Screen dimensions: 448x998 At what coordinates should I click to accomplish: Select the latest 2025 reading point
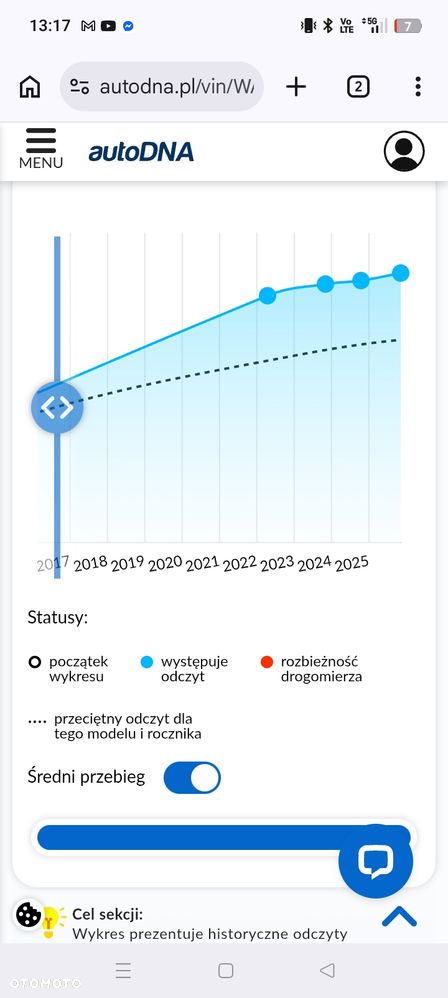[400, 273]
